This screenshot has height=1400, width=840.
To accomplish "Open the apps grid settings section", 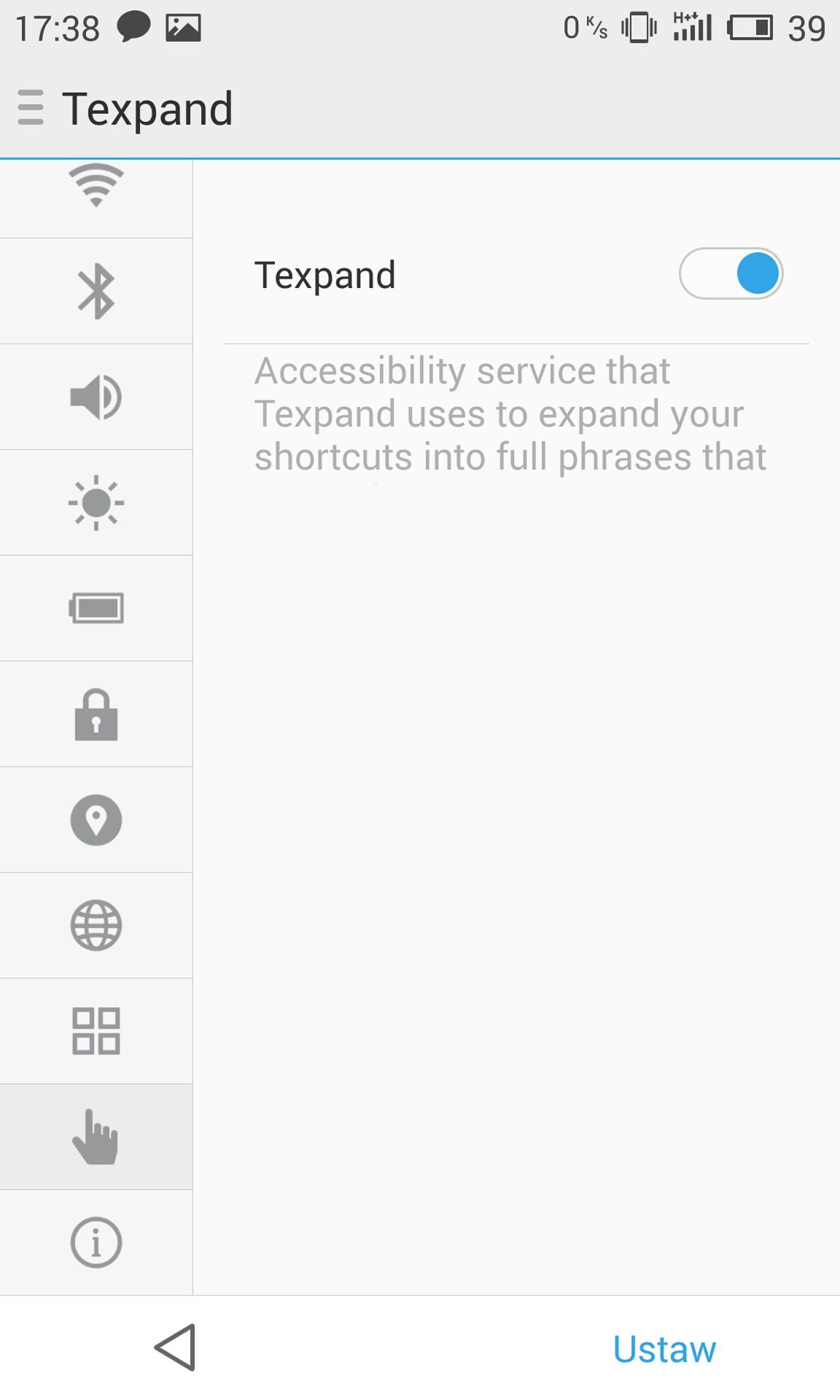I will [x=96, y=1032].
